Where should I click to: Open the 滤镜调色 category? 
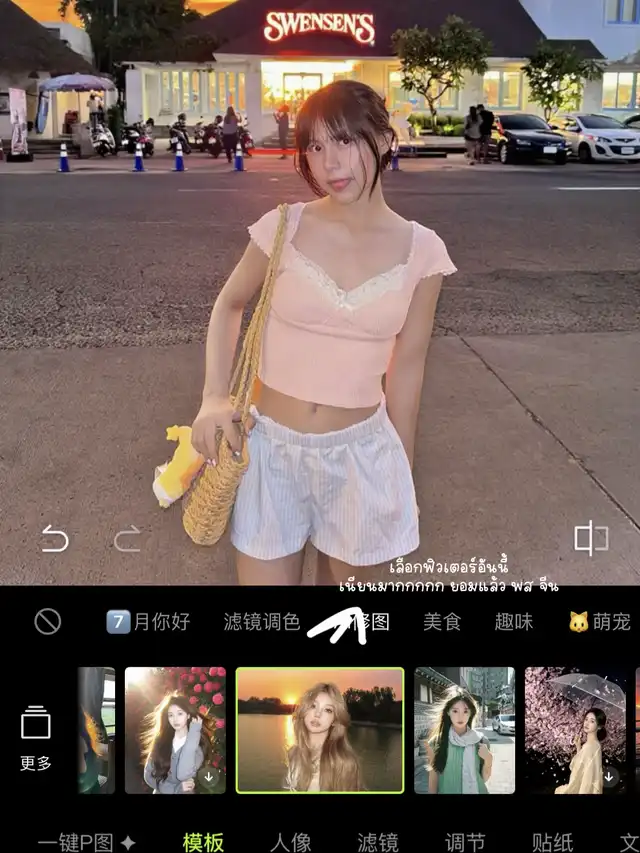261,622
